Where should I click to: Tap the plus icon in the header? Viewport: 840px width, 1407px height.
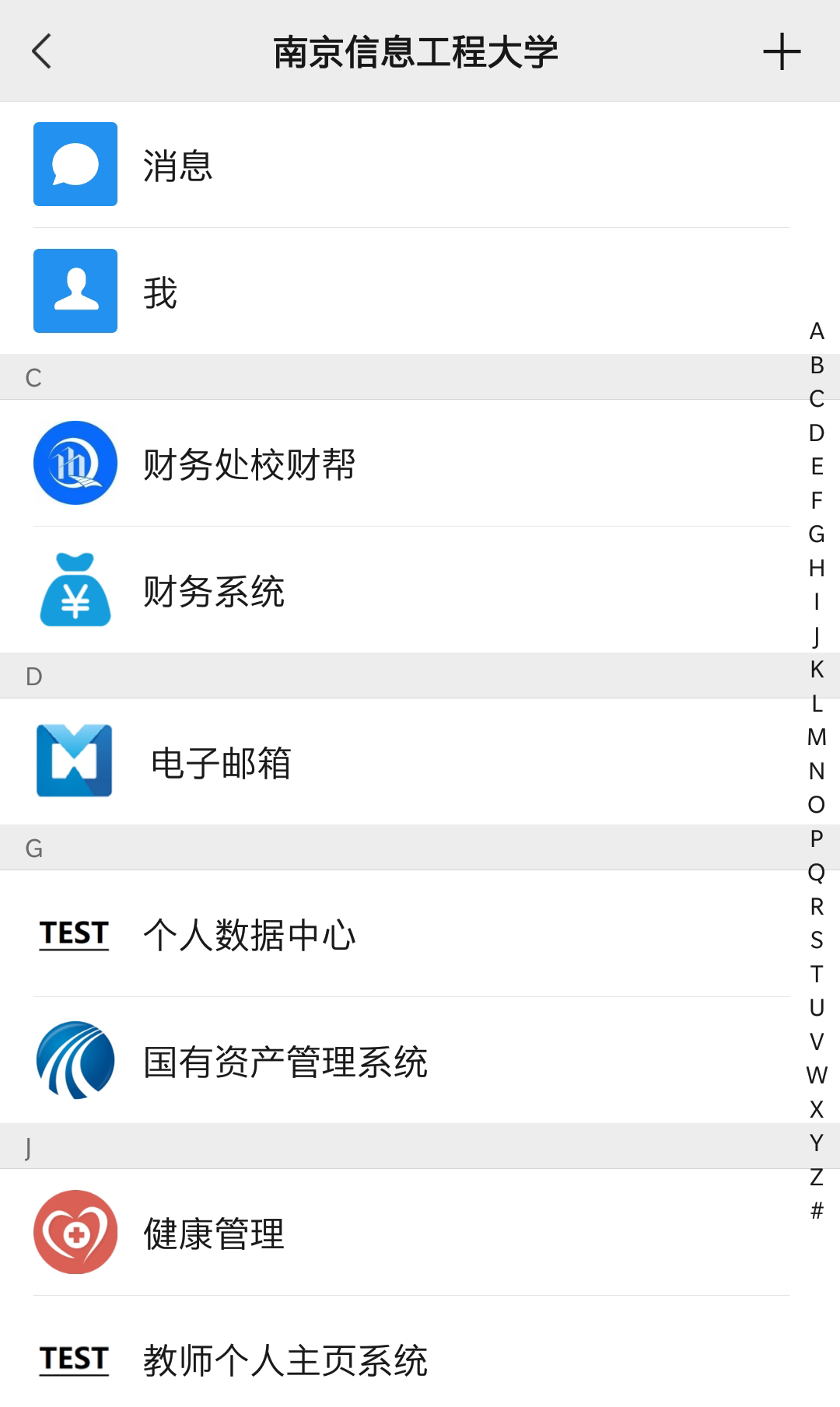point(782,51)
